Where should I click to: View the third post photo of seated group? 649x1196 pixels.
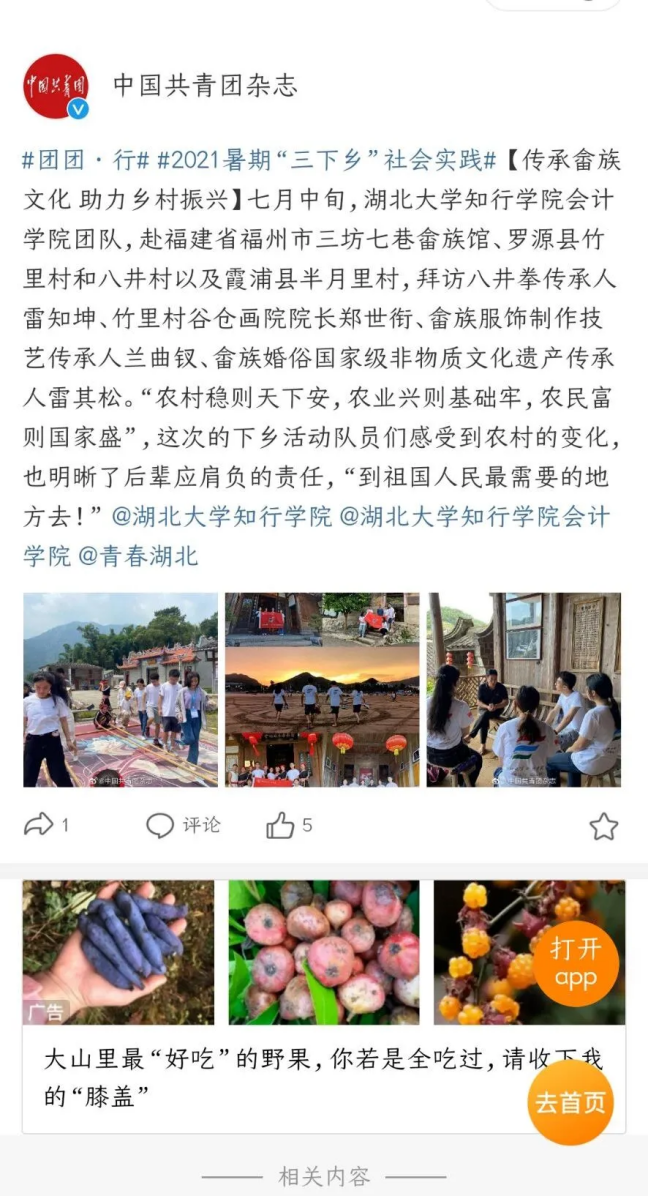[523, 690]
